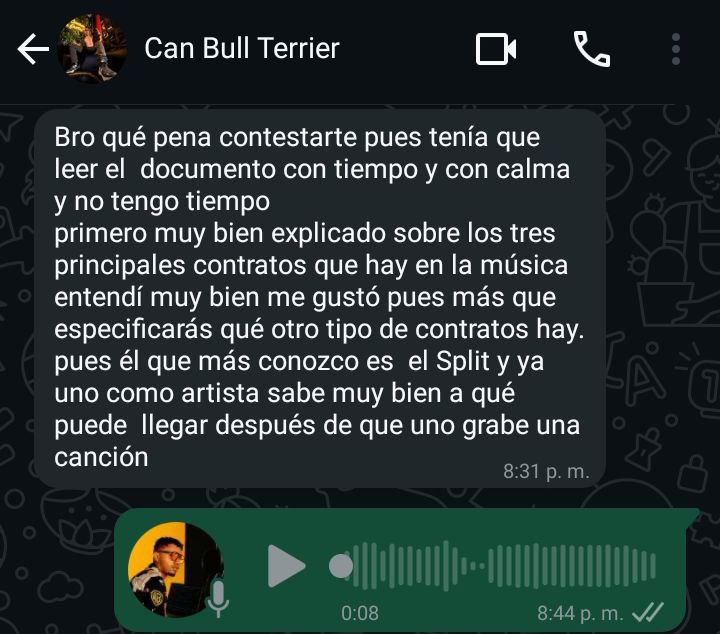This screenshot has width=720, height=634.
Task: Start a video call with Can Bull Terrier
Action: pos(495,49)
